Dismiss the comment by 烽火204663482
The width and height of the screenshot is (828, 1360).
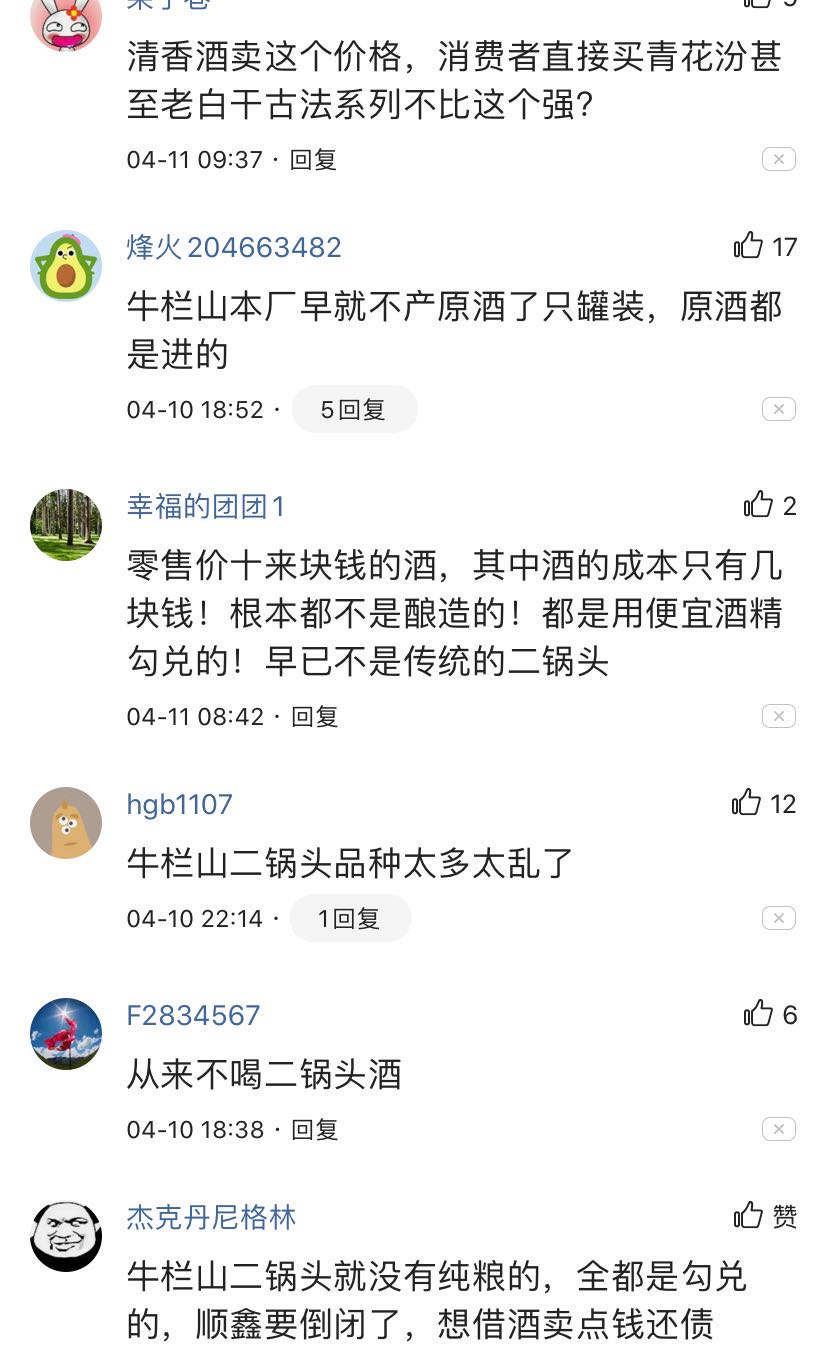tap(778, 410)
